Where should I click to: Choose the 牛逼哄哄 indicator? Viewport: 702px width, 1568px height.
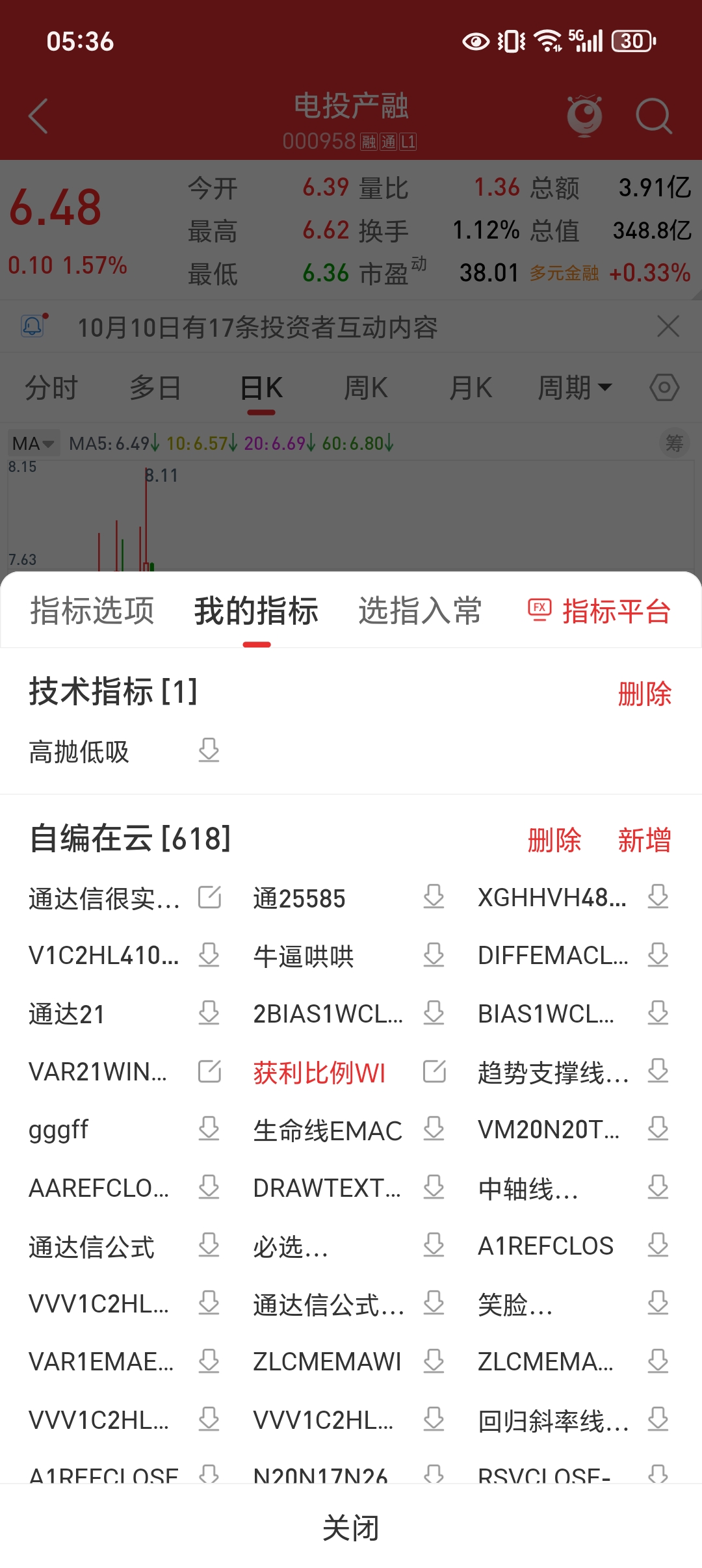click(304, 956)
